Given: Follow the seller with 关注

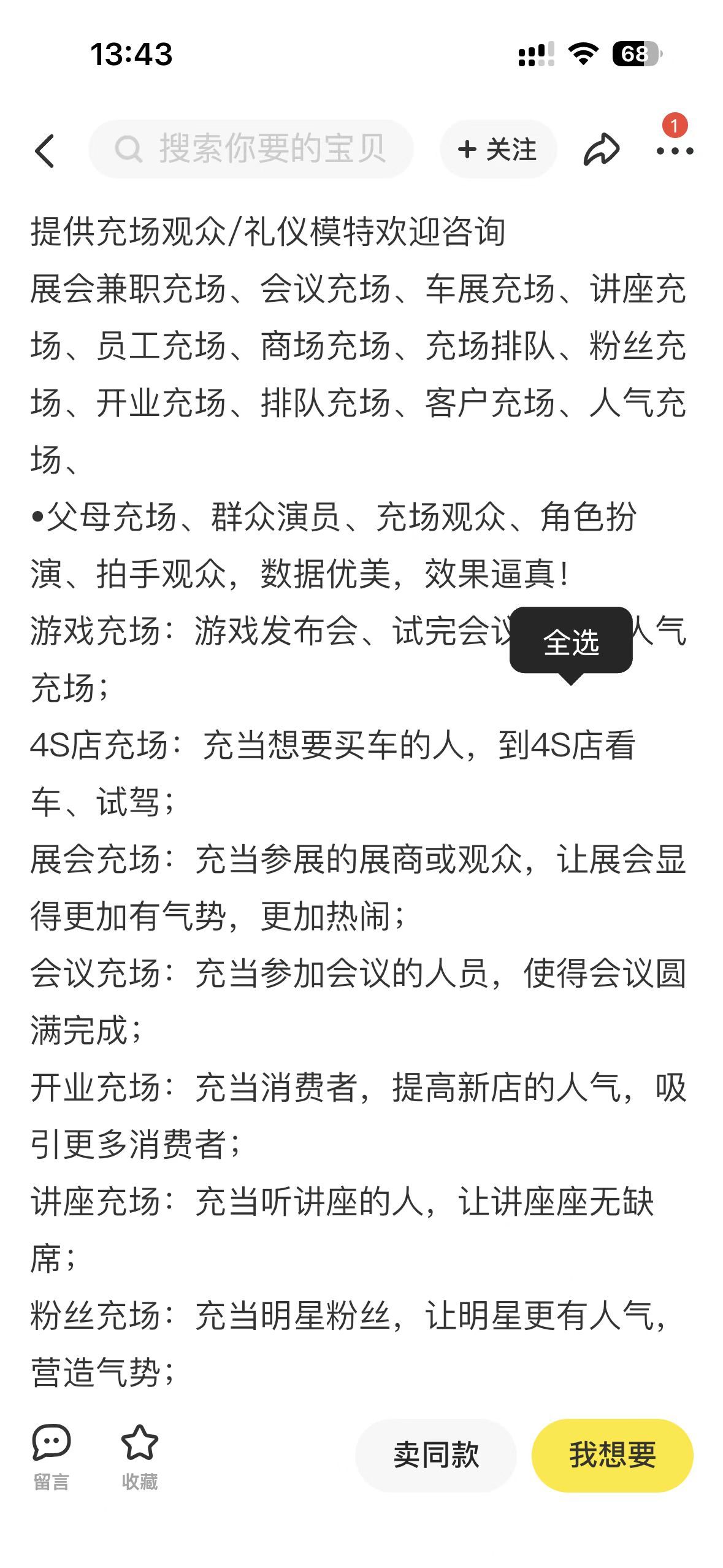Looking at the screenshot, I should point(497,149).
